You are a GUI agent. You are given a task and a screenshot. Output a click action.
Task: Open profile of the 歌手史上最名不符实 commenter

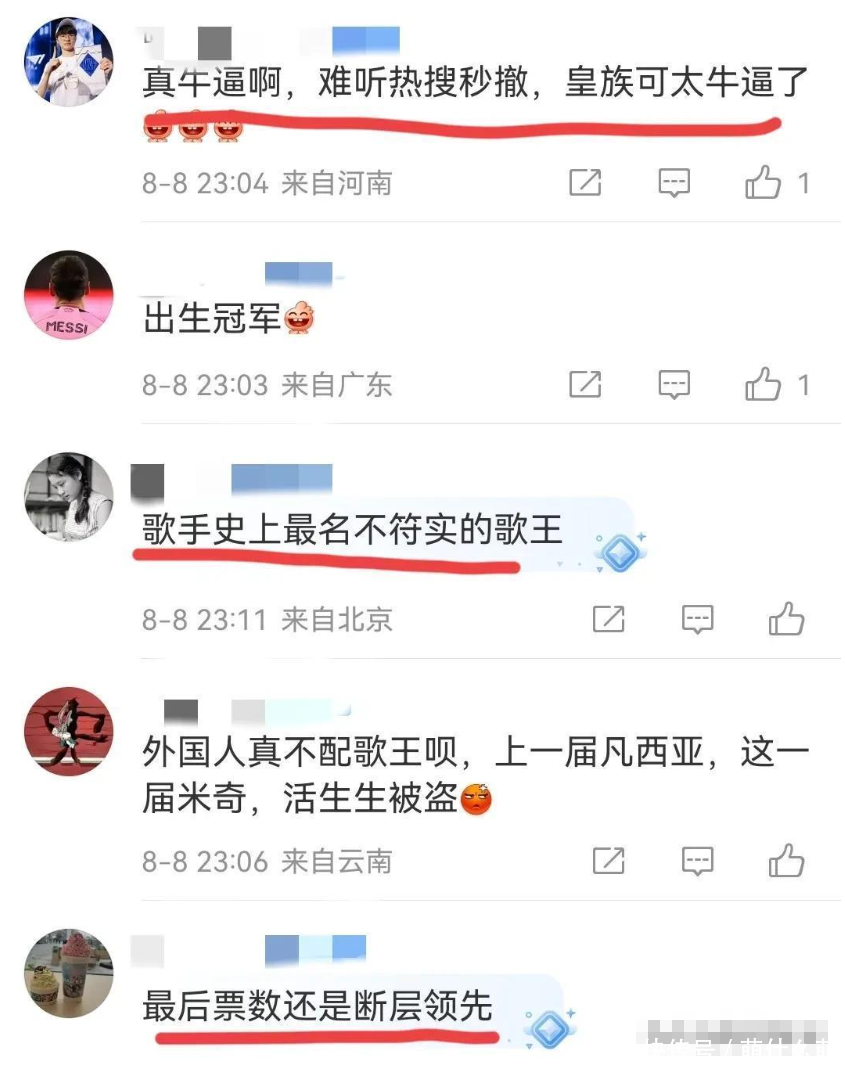(68, 497)
